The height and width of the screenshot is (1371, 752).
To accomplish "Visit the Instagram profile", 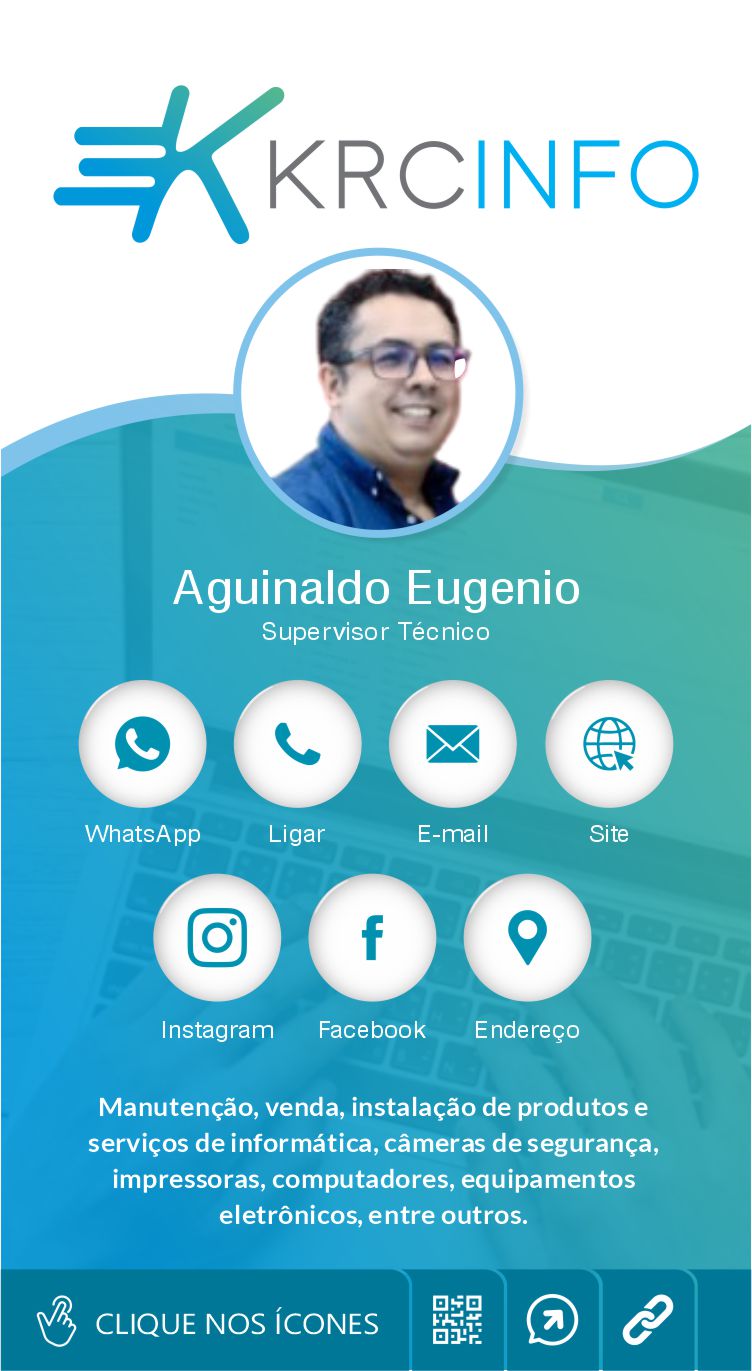I will coord(217,937).
